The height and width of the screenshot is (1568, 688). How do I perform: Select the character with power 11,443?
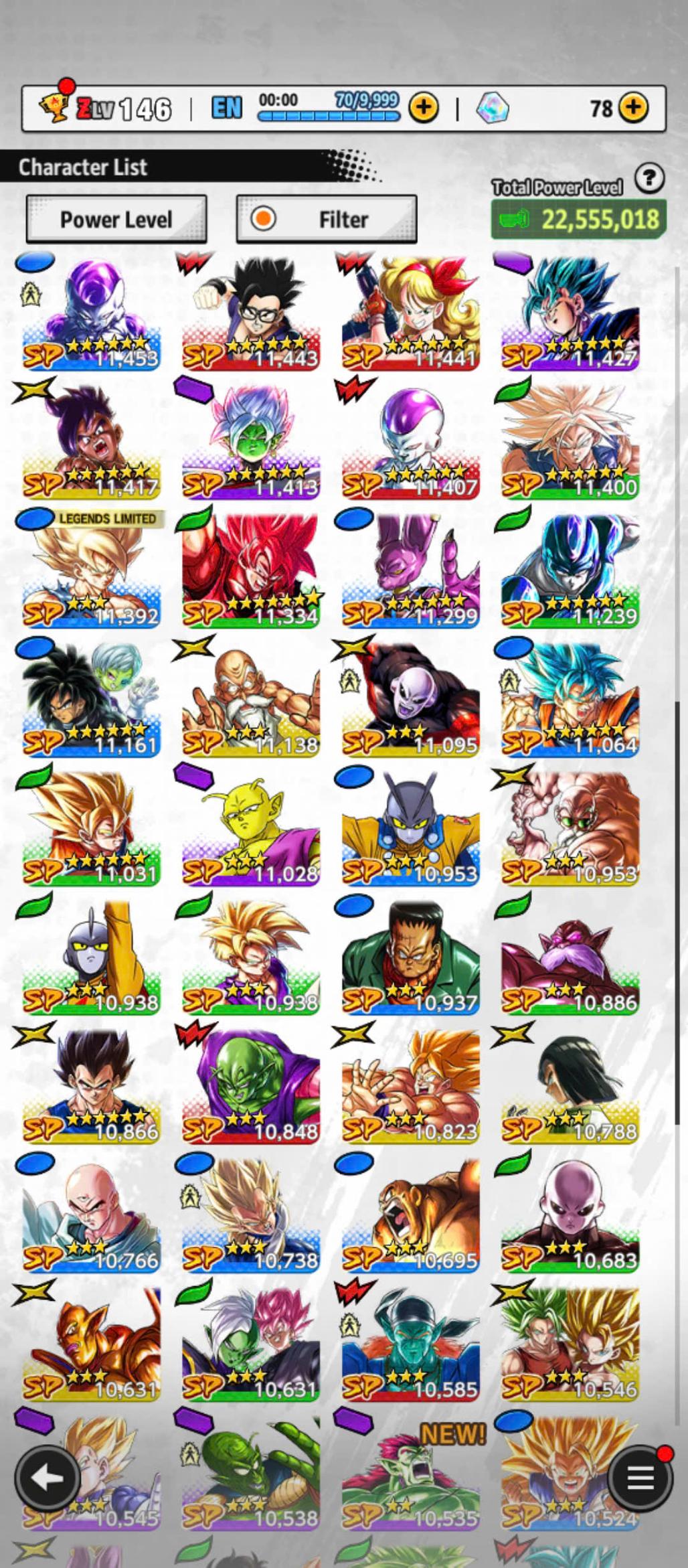pos(251,315)
